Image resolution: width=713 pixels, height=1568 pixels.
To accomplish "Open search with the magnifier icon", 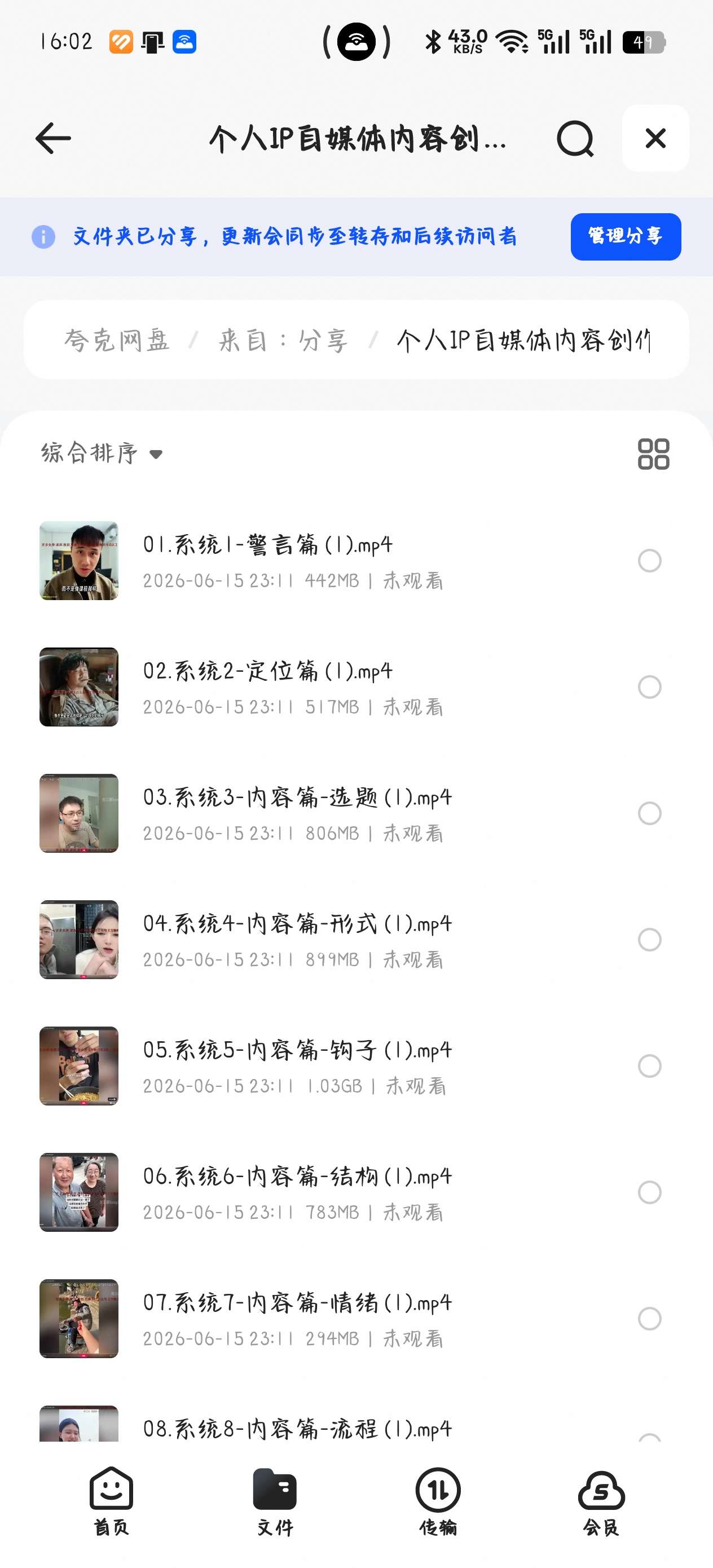I will coord(575,138).
